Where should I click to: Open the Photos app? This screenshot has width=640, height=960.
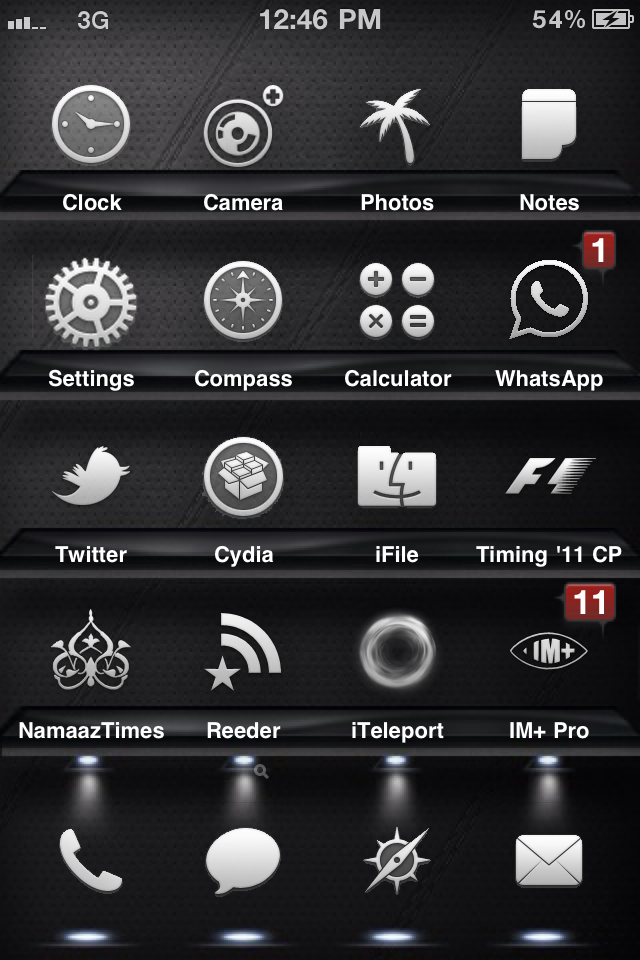pos(396,128)
